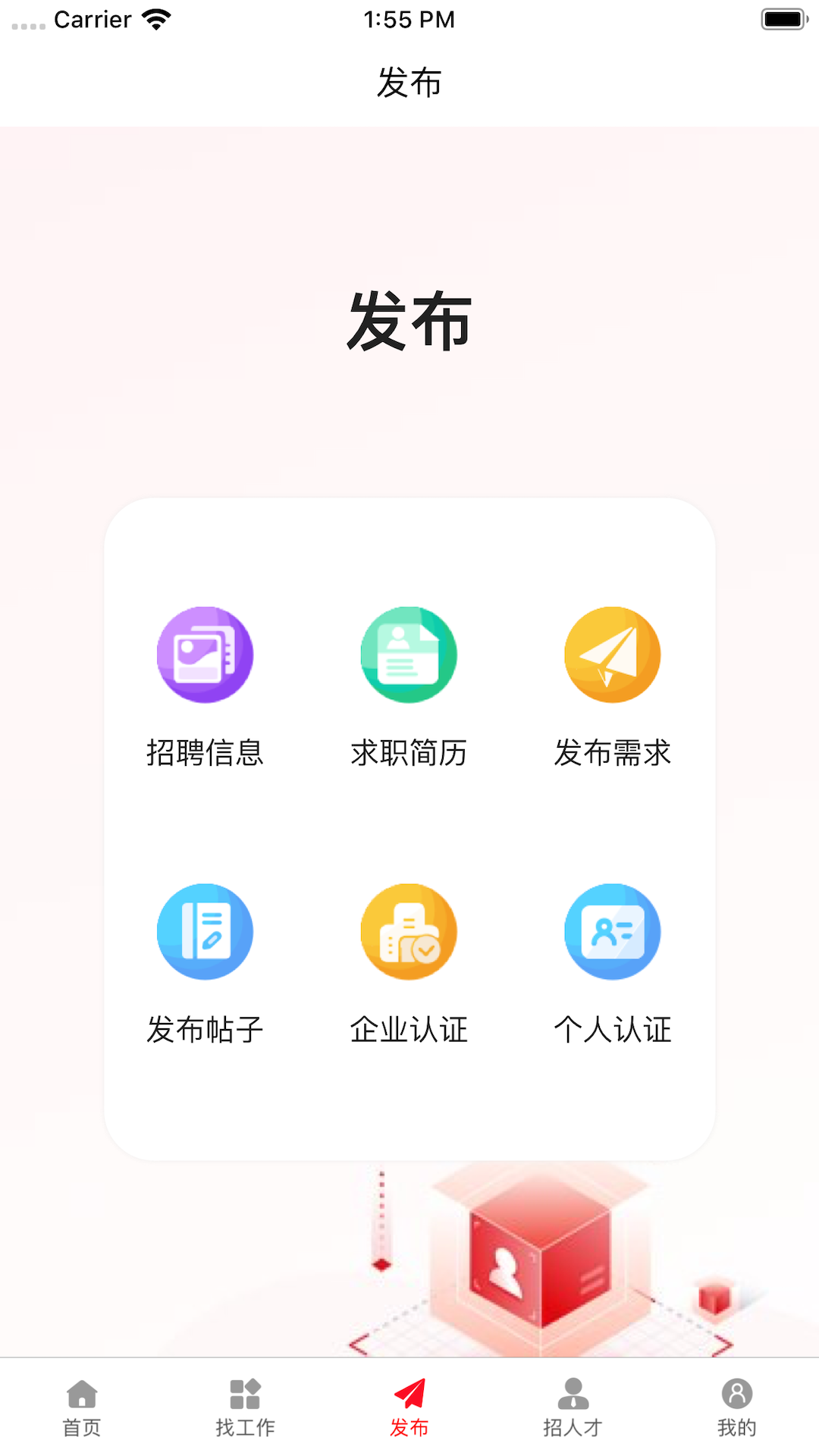Select the 发布帖子 blue notebook icon
This screenshot has width=819, height=1456.
pyautogui.click(x=205, y=931)
